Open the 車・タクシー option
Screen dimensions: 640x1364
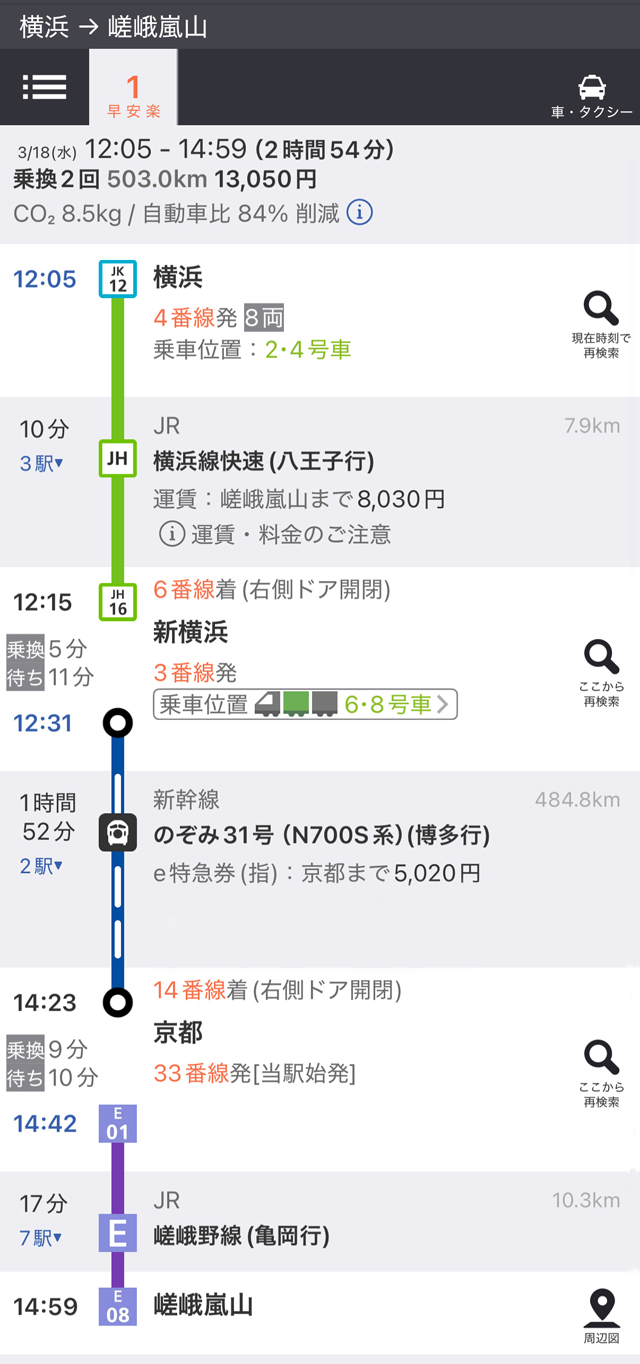coord(591,95)
